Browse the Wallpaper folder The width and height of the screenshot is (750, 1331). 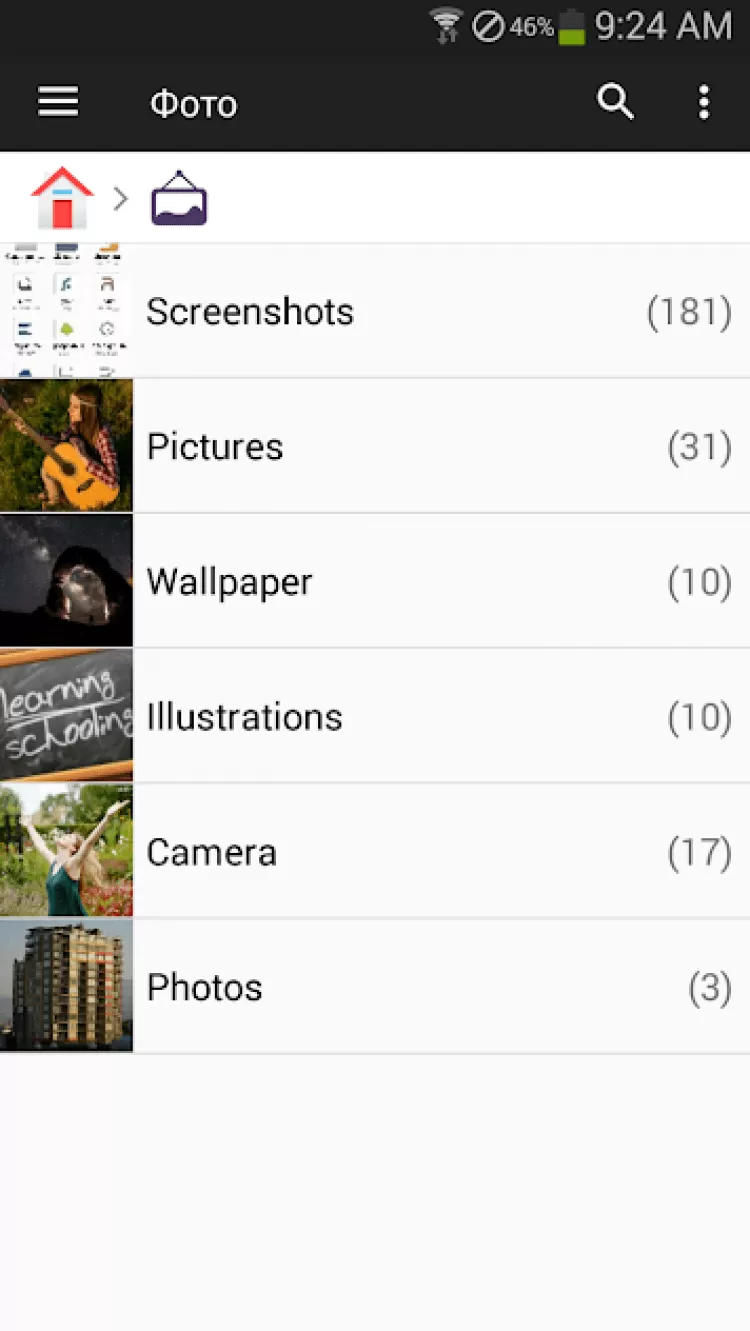click(375, 582)
